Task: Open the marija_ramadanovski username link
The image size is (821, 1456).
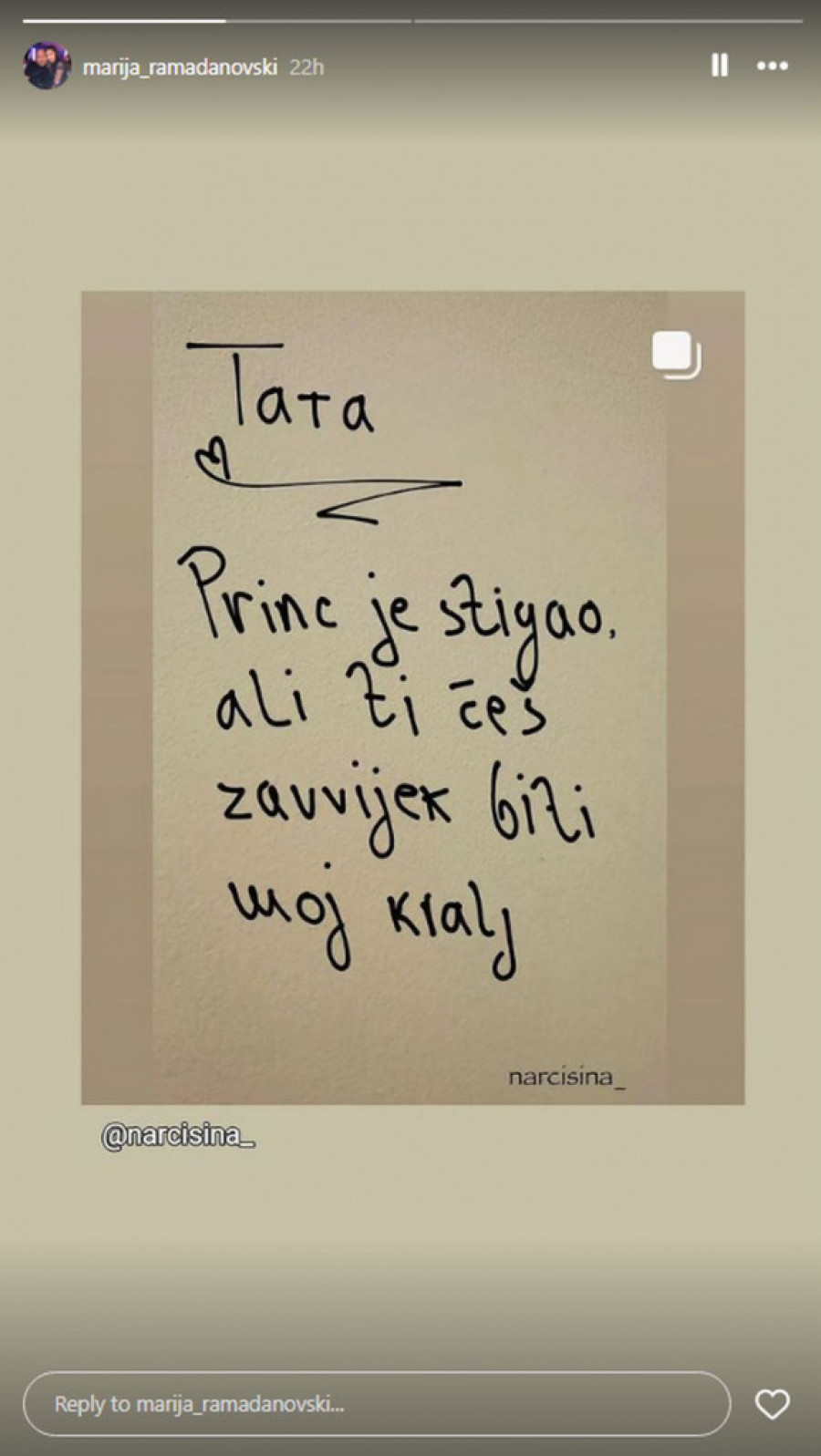Action: 180,67
